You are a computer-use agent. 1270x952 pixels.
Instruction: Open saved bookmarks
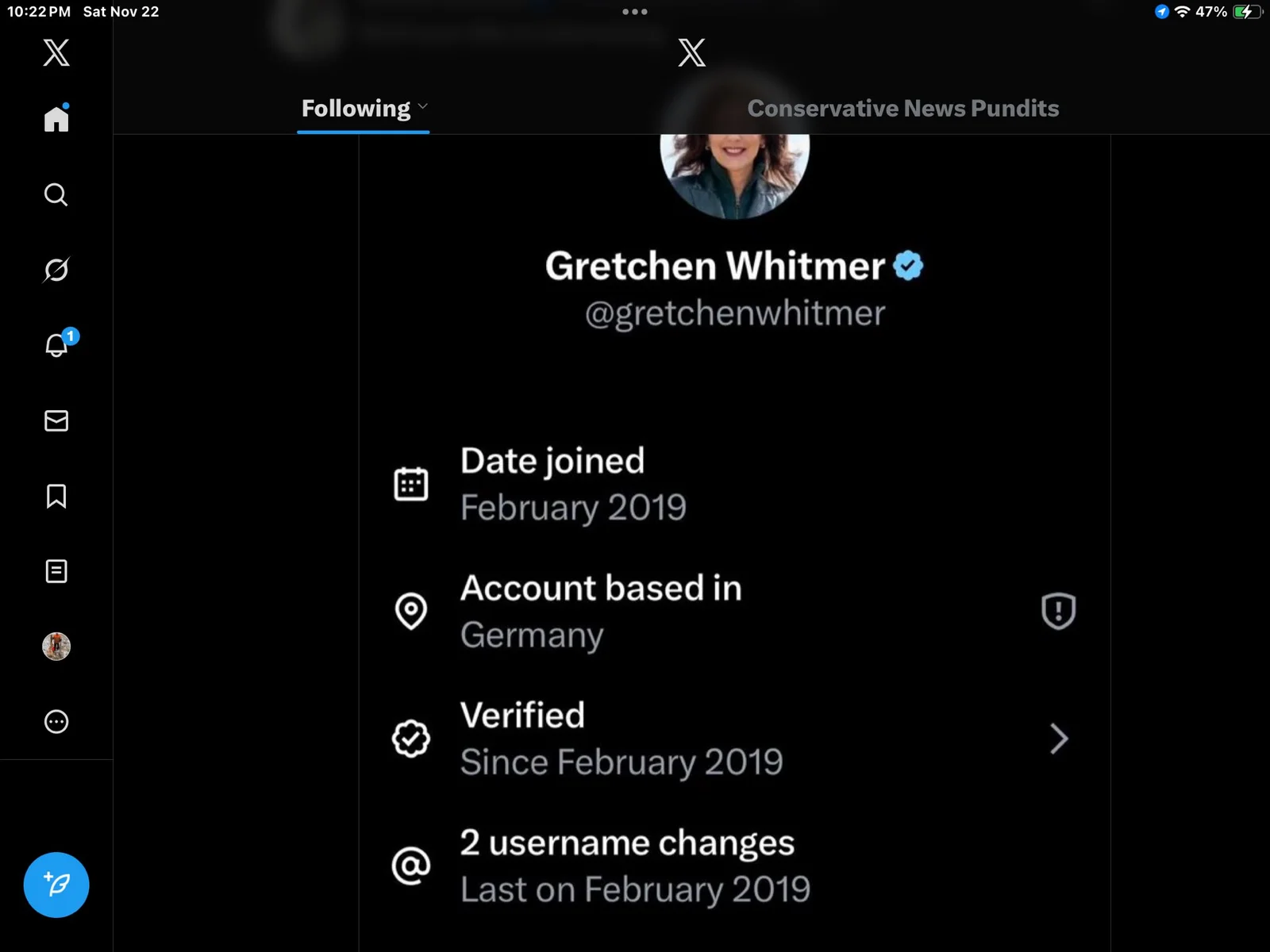[x=56, y=496]
